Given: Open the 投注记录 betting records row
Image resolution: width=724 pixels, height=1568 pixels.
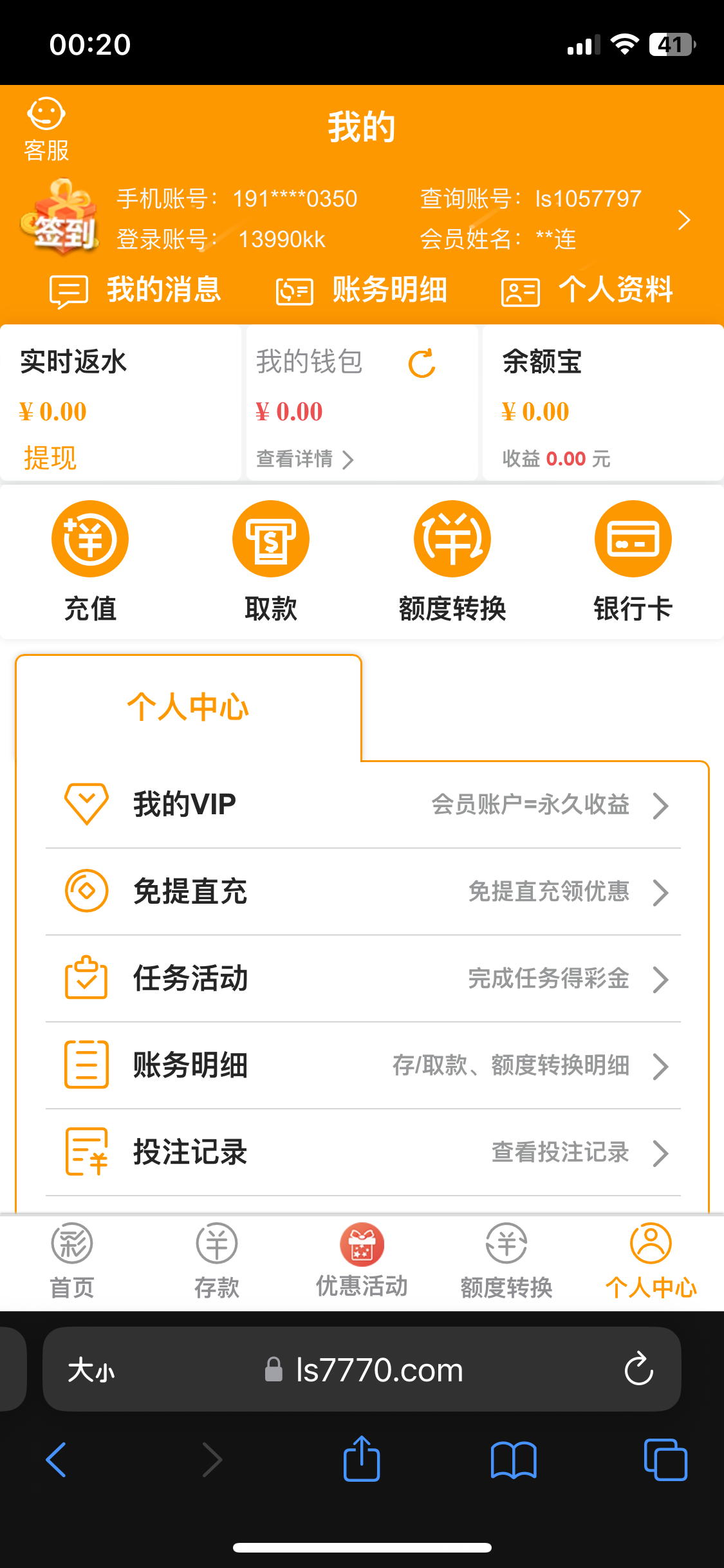Looking at the screenshot, I should pos(363,1152).
